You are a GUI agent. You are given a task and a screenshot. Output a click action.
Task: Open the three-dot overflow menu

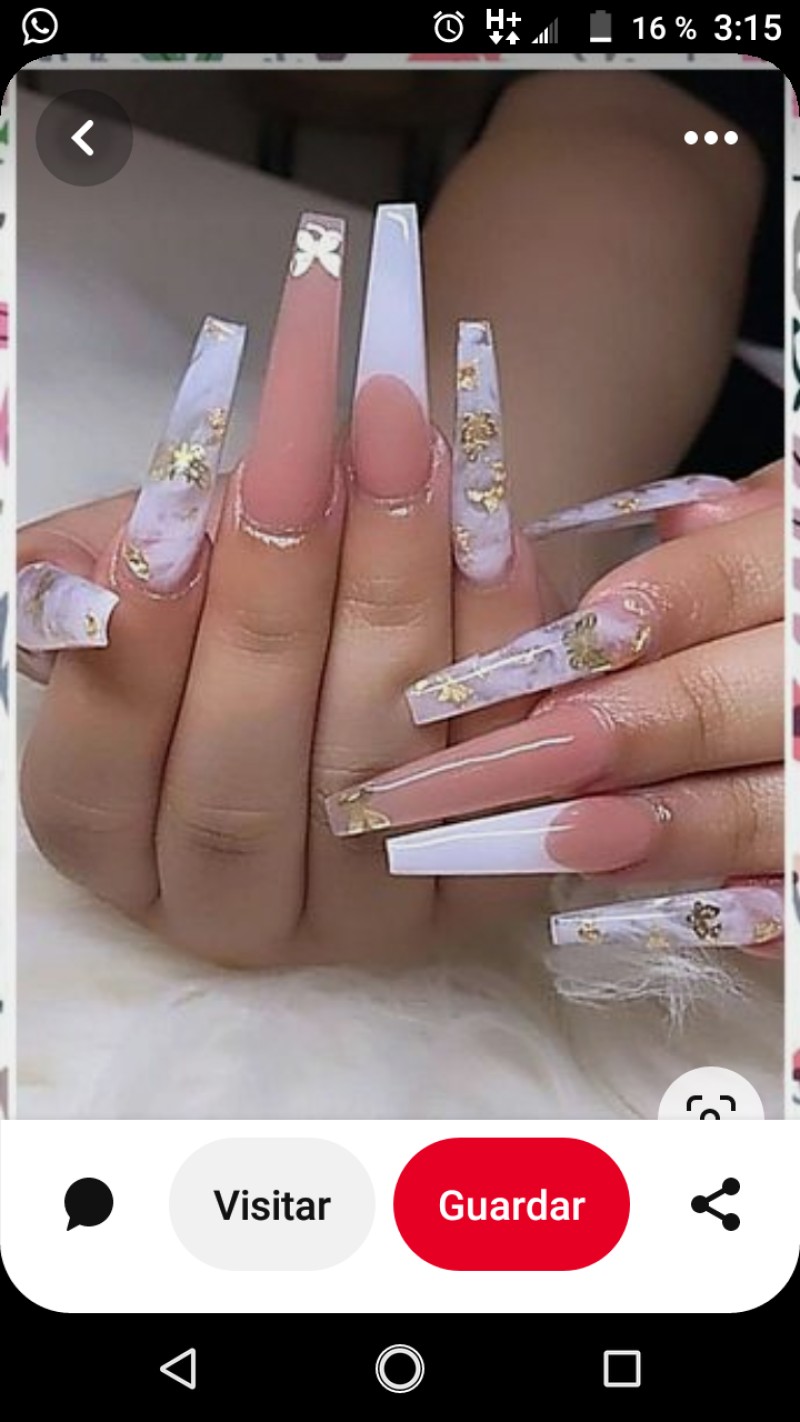click(711, 138)
